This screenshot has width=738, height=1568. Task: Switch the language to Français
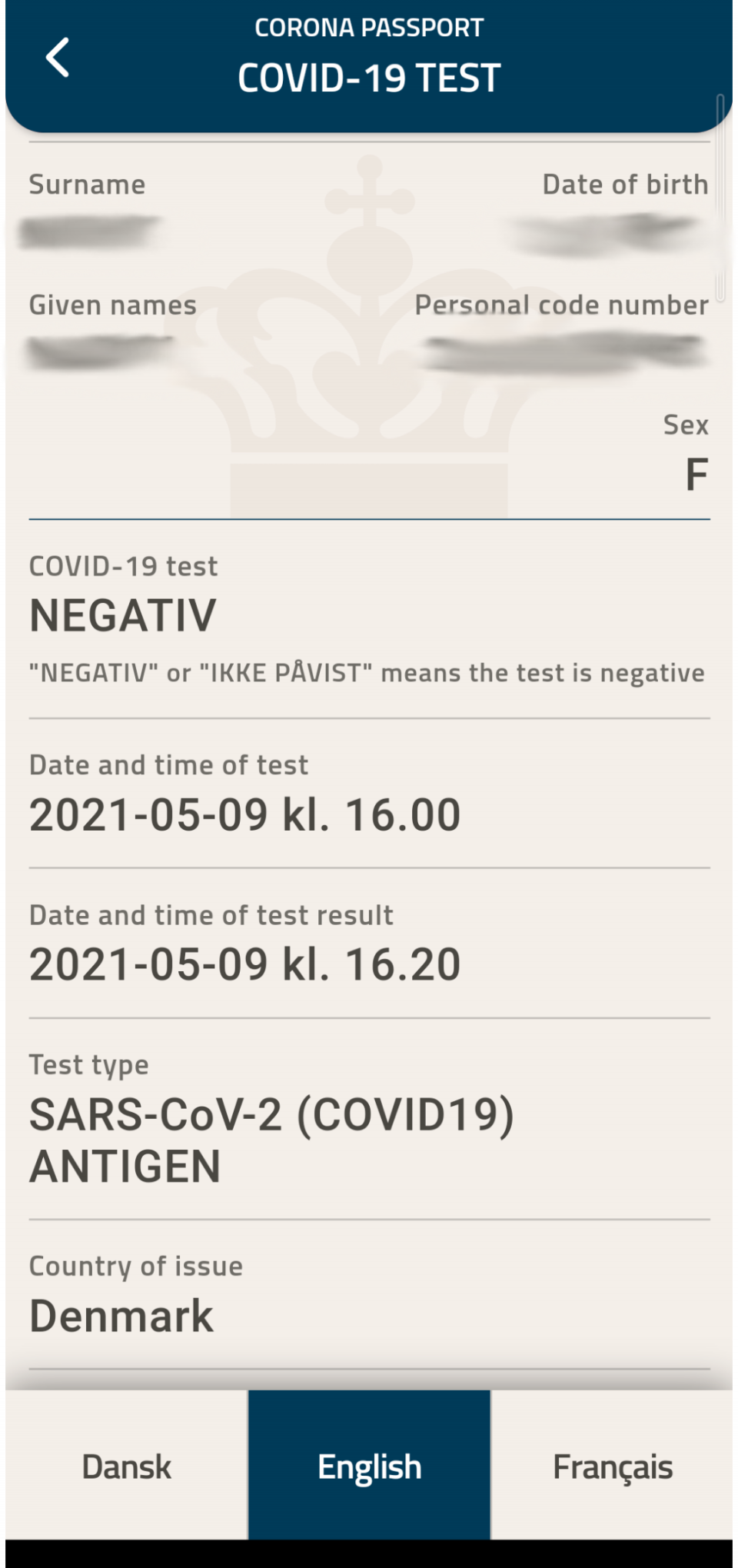612,1465
